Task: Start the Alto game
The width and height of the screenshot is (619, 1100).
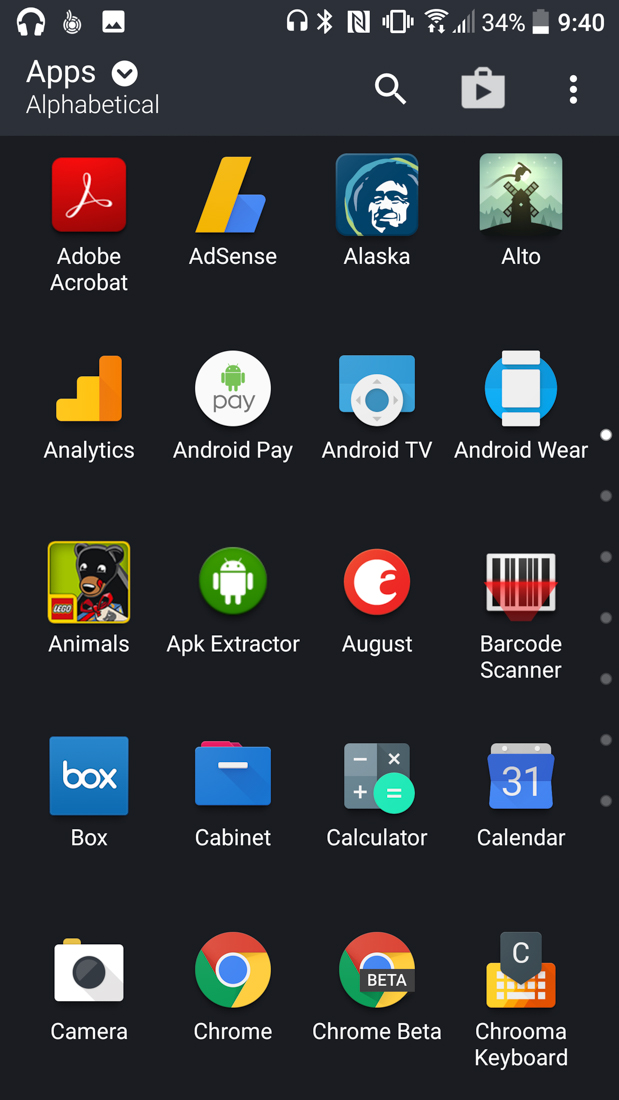Action: pyautogui.click(x=521, y=195)
